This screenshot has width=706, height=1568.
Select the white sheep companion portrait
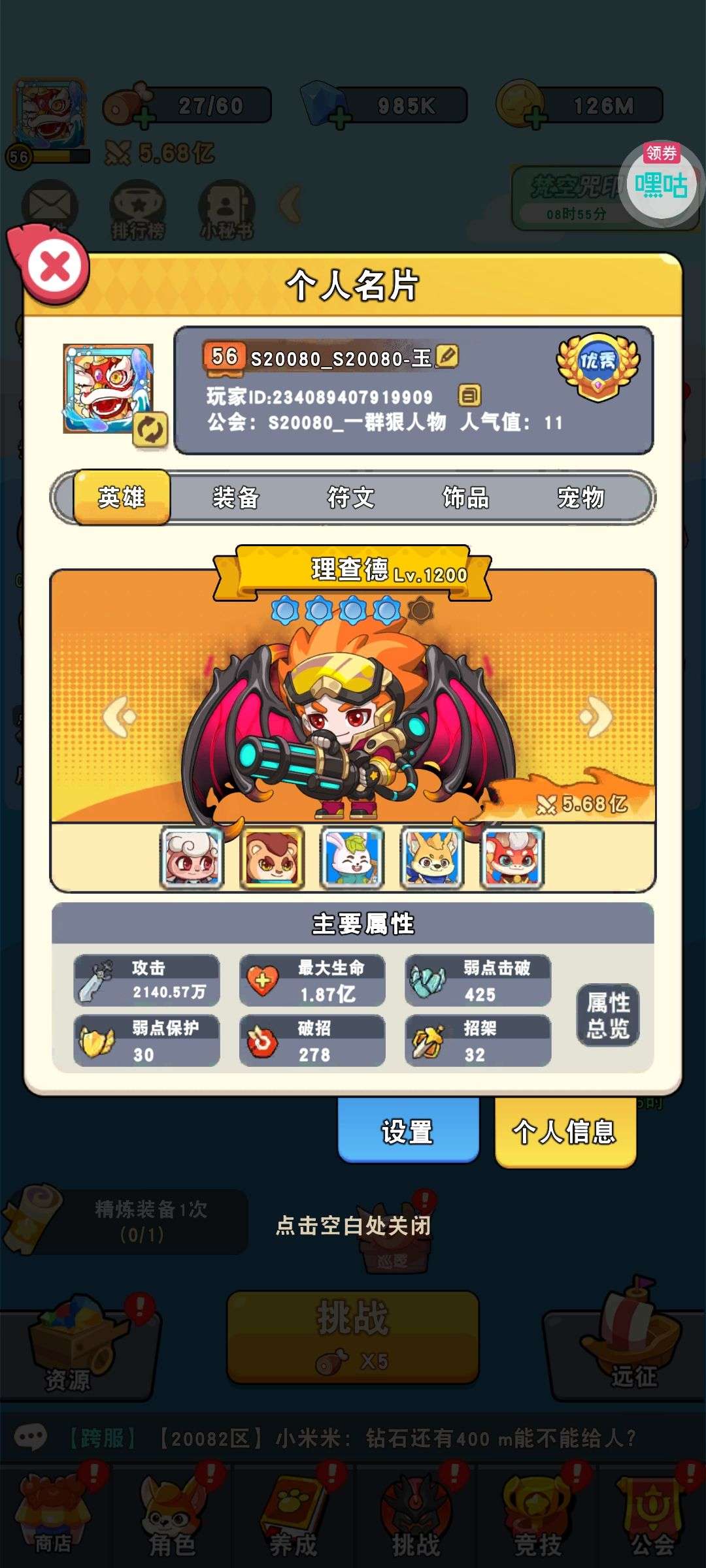coord(192,858)
